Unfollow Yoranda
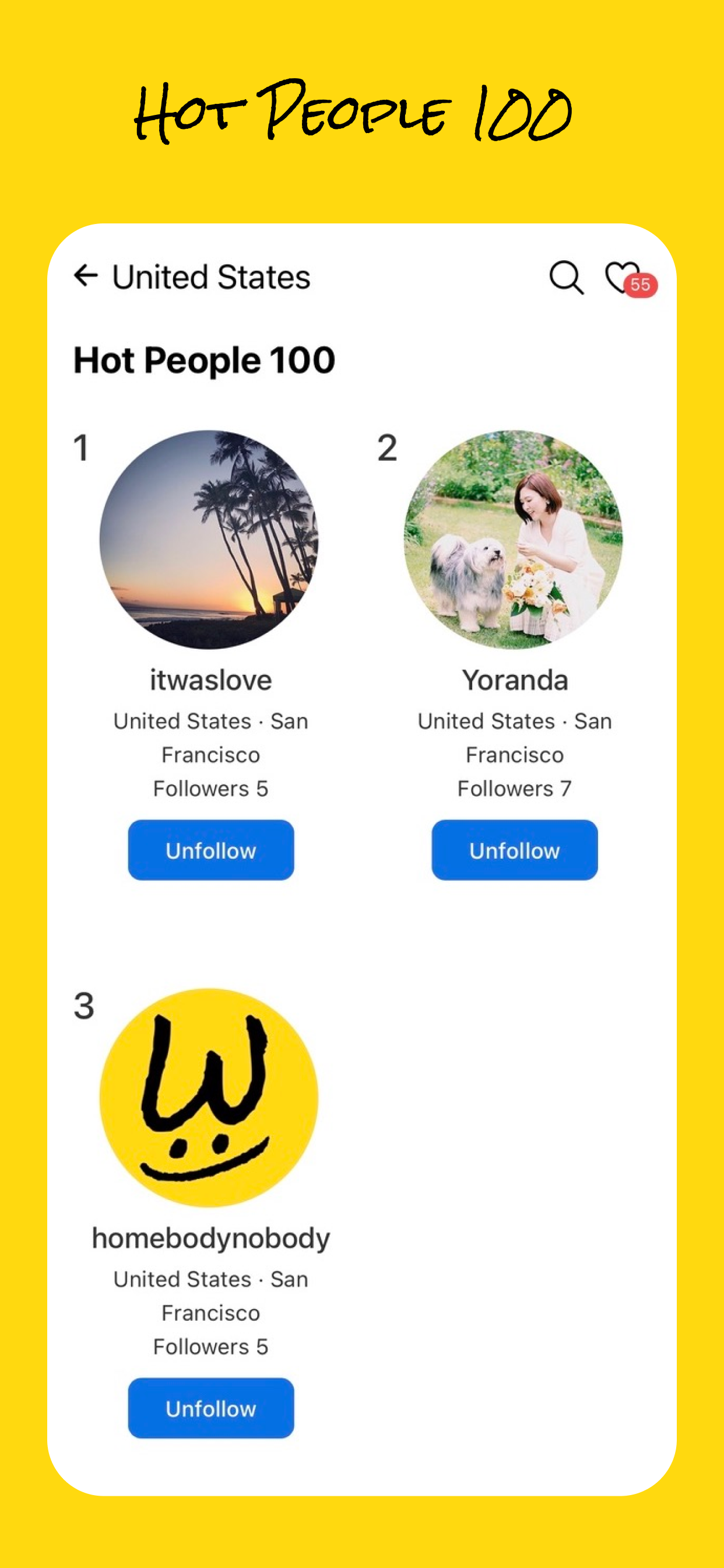The width and height of the screenshot is (724, 1568). [x=514, y=850]
